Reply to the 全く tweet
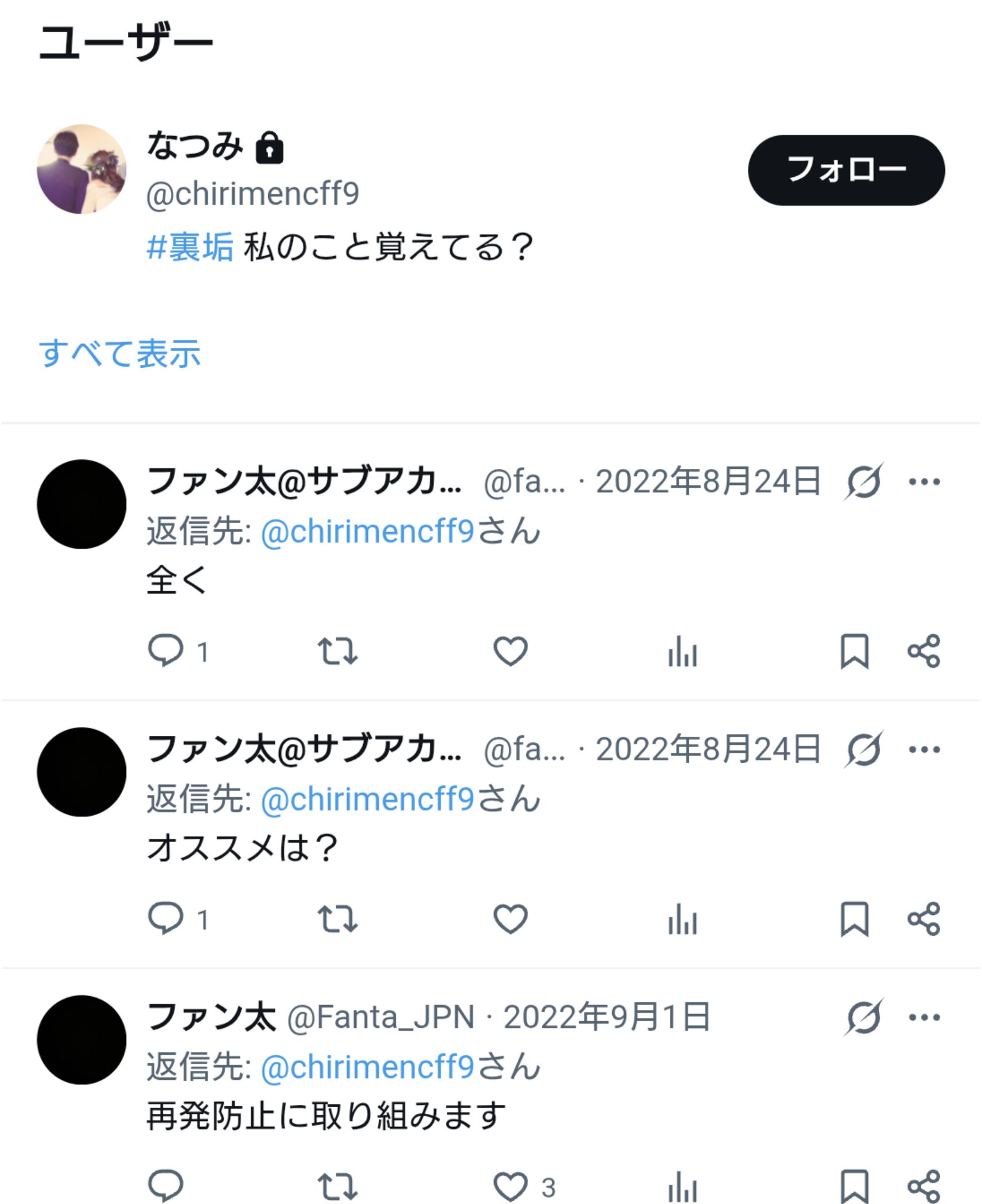Image resolution: width=982 pixels, height=1204 pixels. (x=165, y=650)
